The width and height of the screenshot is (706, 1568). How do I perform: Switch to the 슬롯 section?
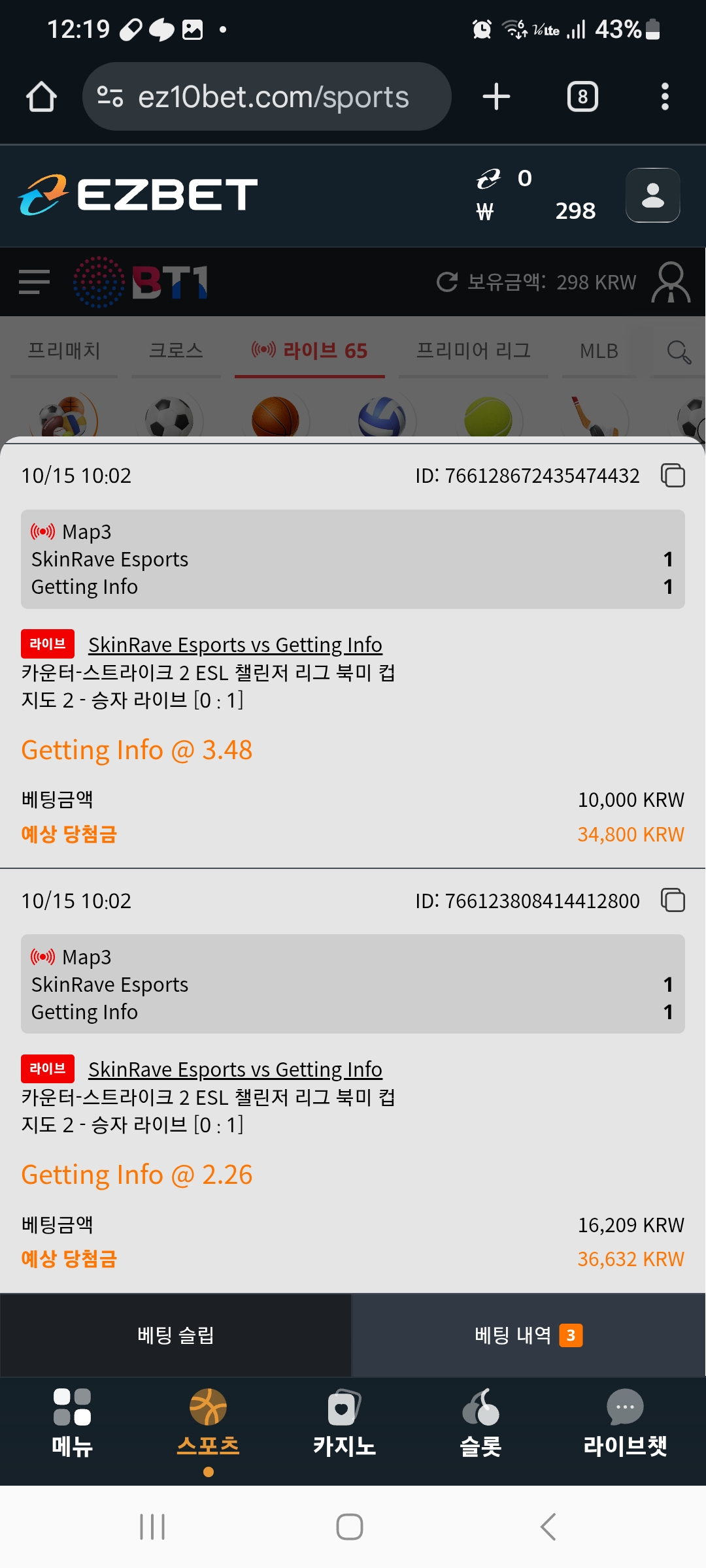480,1423
